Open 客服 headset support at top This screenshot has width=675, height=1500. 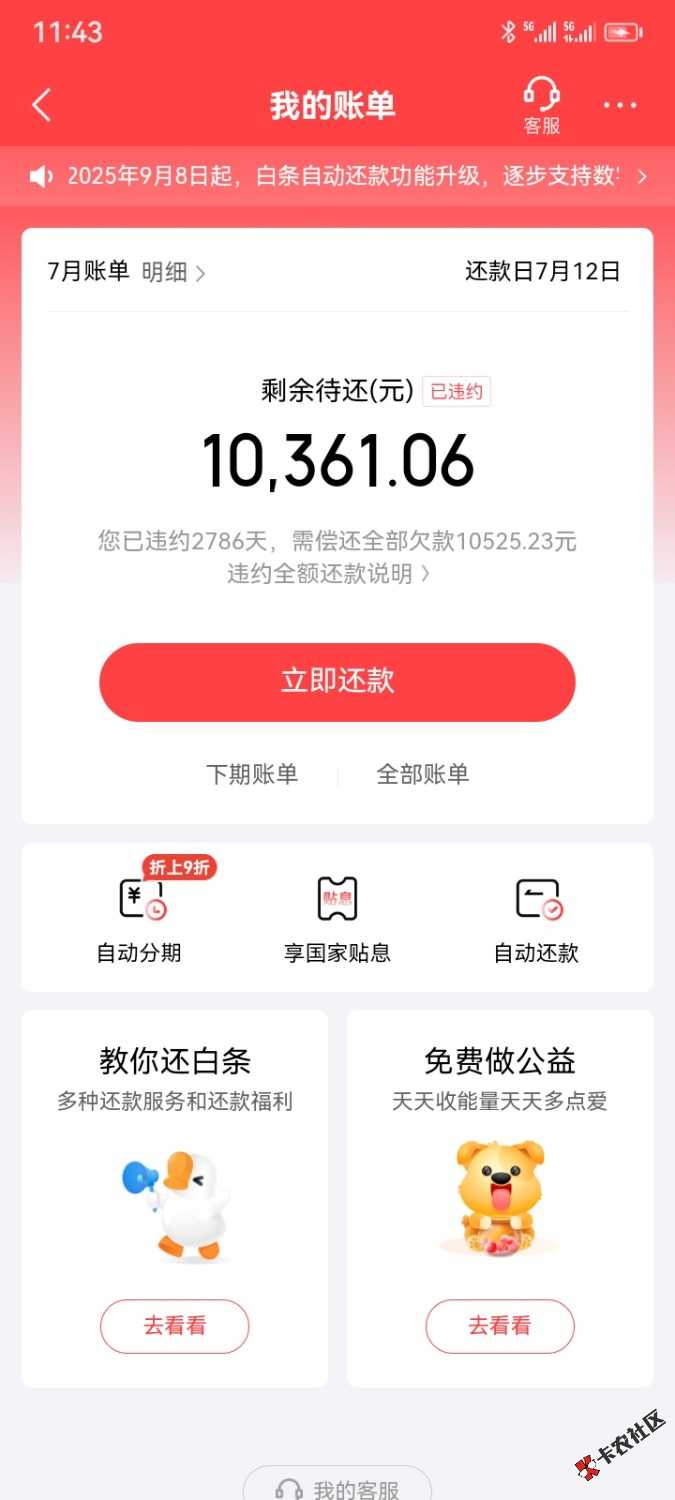coord(542,106)
